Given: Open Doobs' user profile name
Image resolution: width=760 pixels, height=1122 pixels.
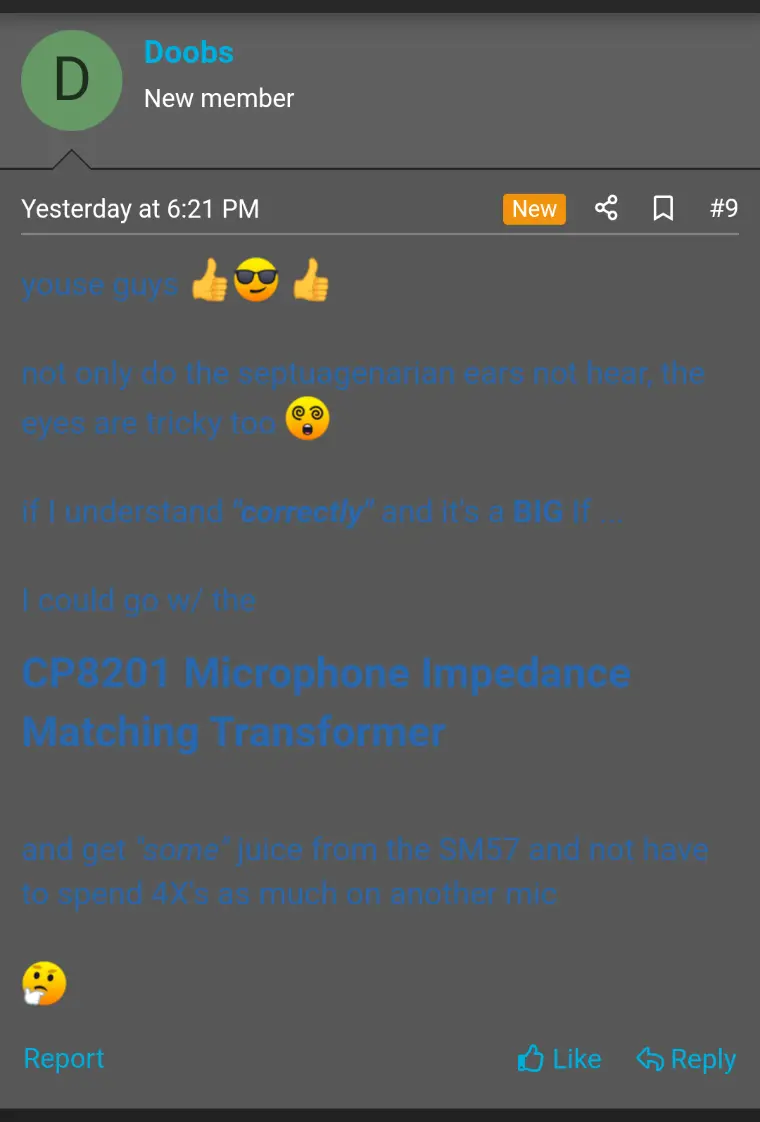Looking at the screenshot, I should (x=188, y=52).
